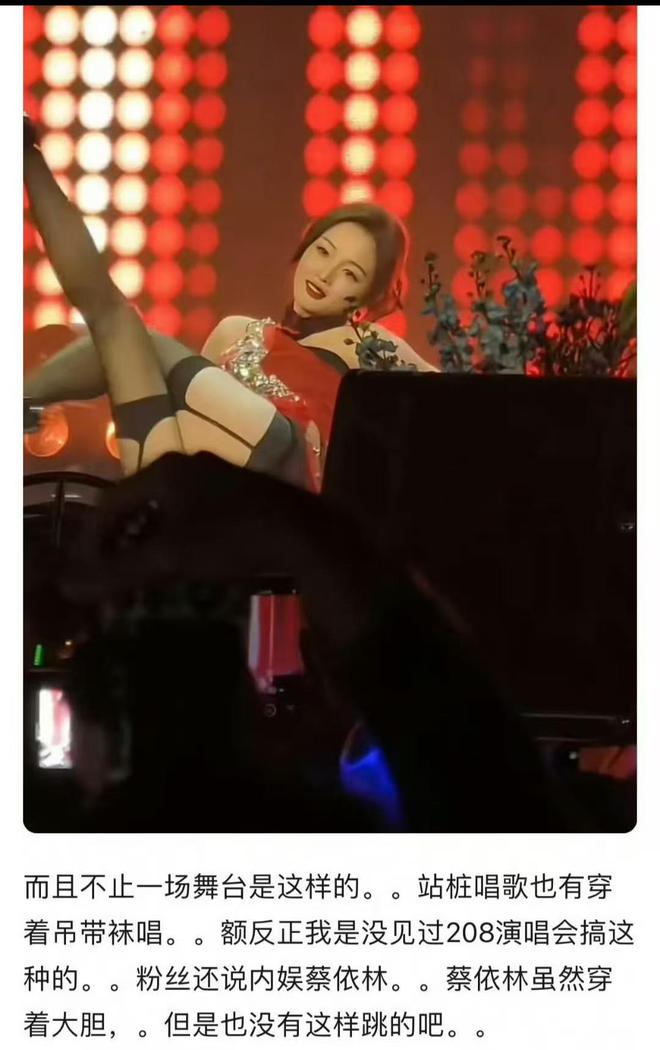The image size is (660, 1050).
Task: Open the concert photo in full view
Action: (x=330, y=418)
